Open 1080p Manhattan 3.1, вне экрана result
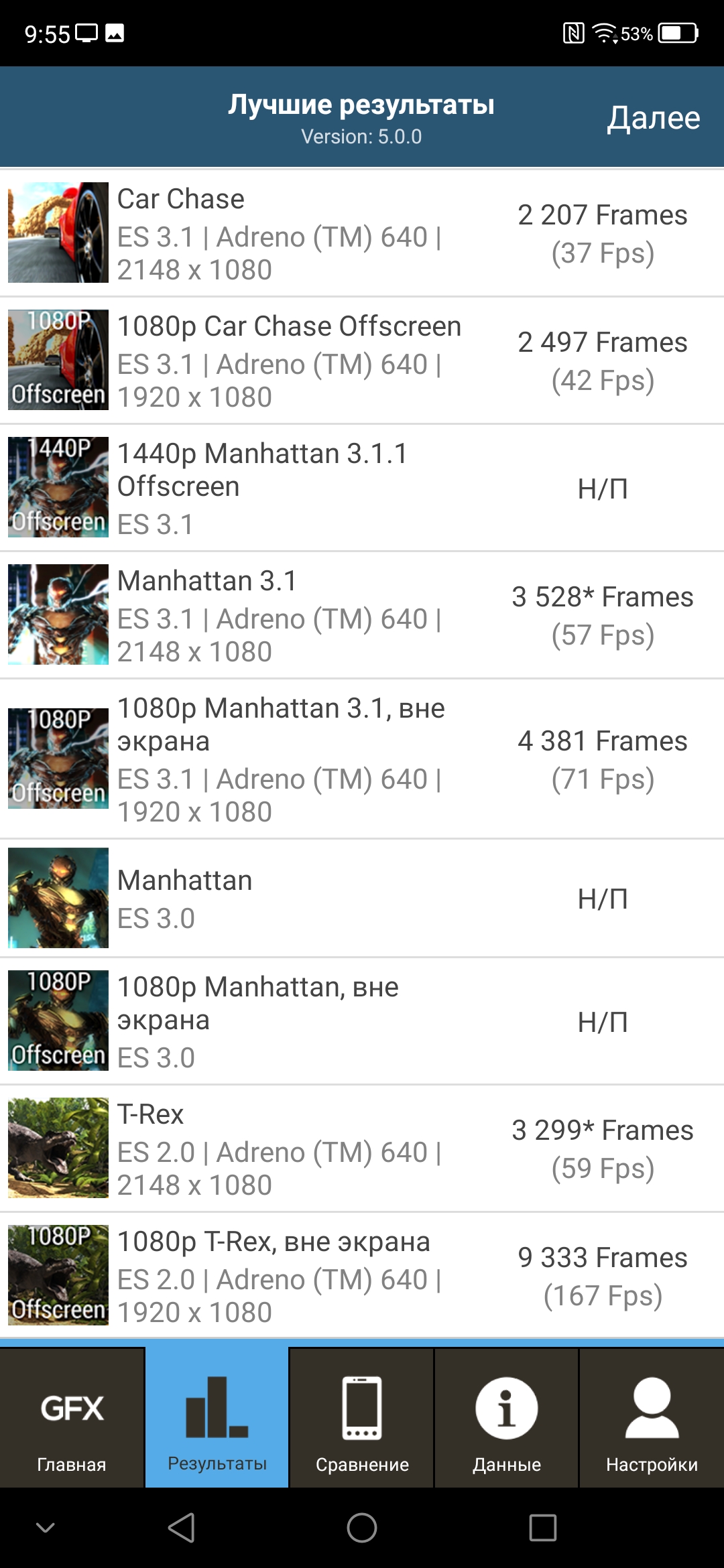 click(x=362, y=759)
